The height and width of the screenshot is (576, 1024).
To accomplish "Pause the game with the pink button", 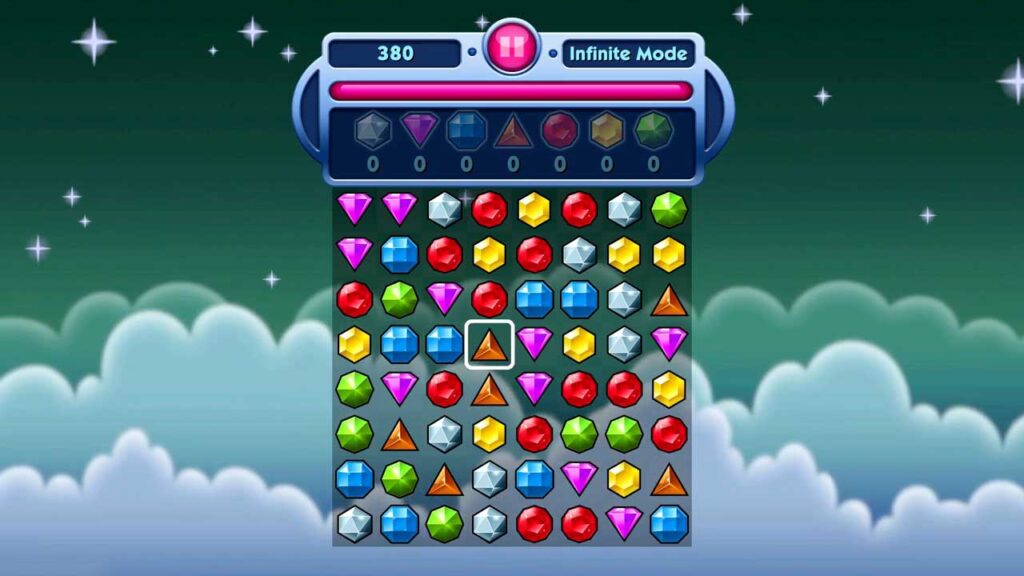I will 512,47.
